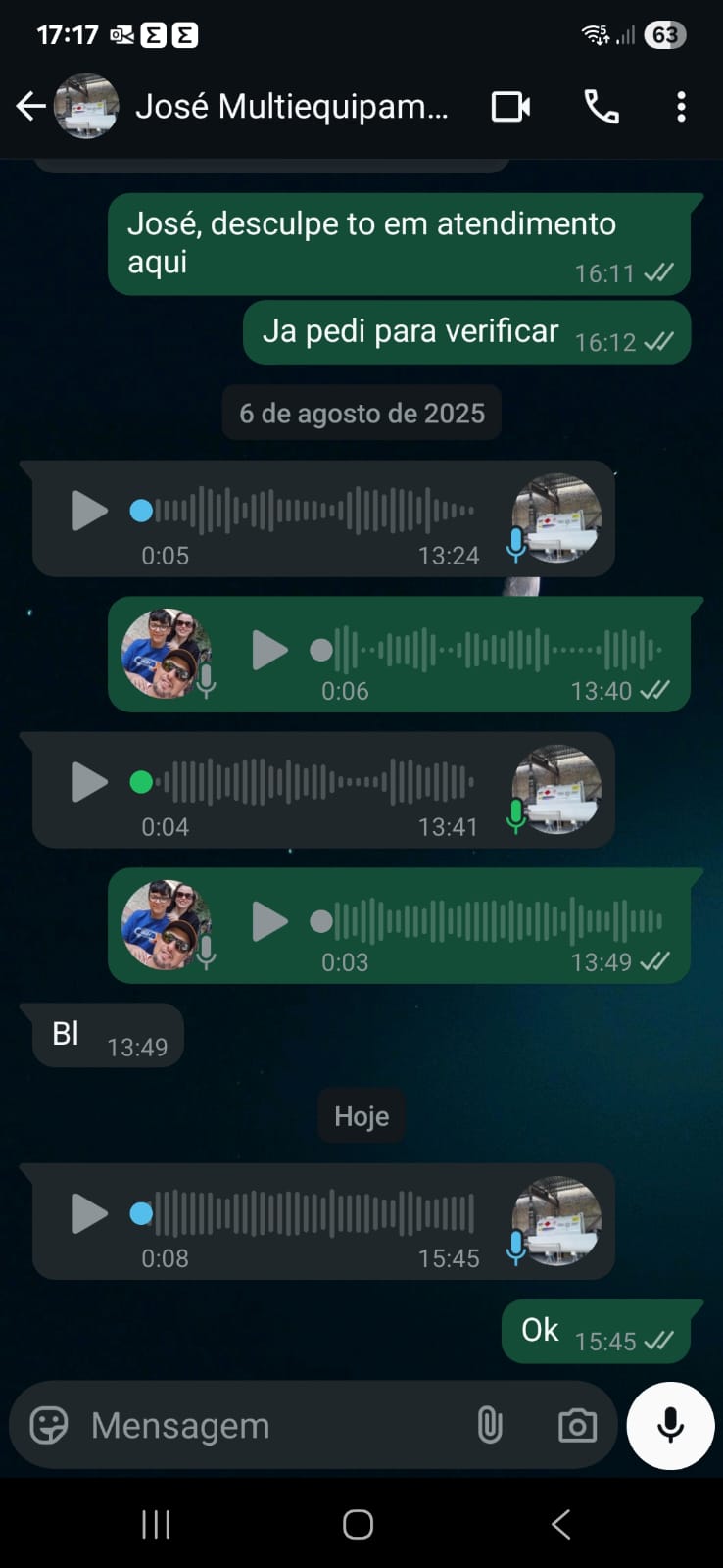The height and width of the screenshot is (1568, 723).
Task: Open recent apps from navigation bar
Action: tap(156, 1524)
